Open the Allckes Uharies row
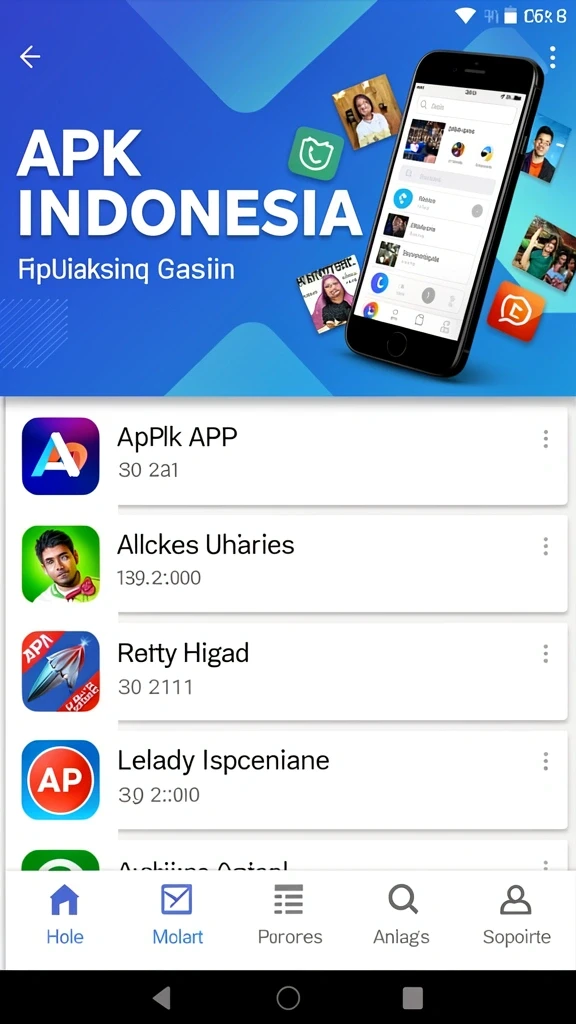The width and height of the screenshot is (576, 1024). pos(287,564)
